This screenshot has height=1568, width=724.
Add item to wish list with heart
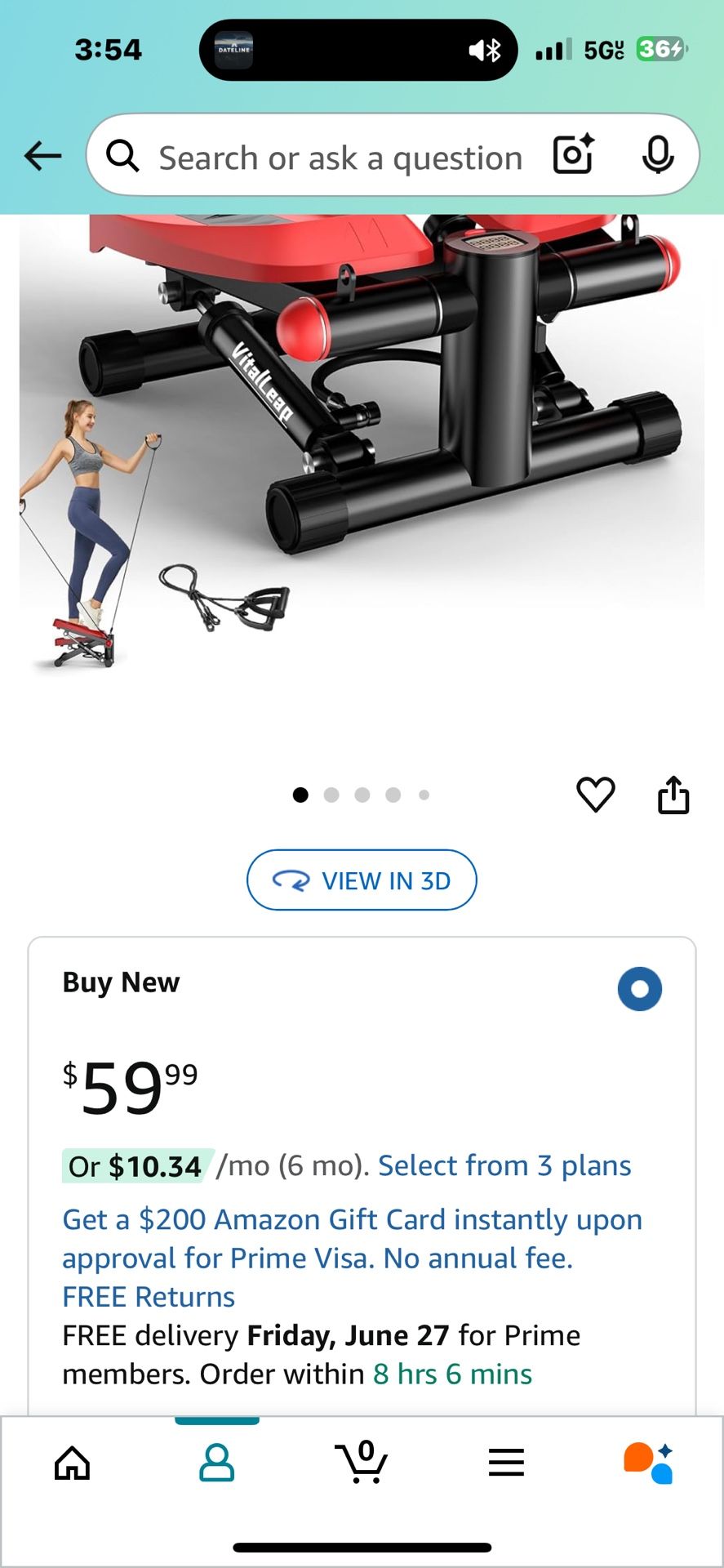tap(596, 795)
